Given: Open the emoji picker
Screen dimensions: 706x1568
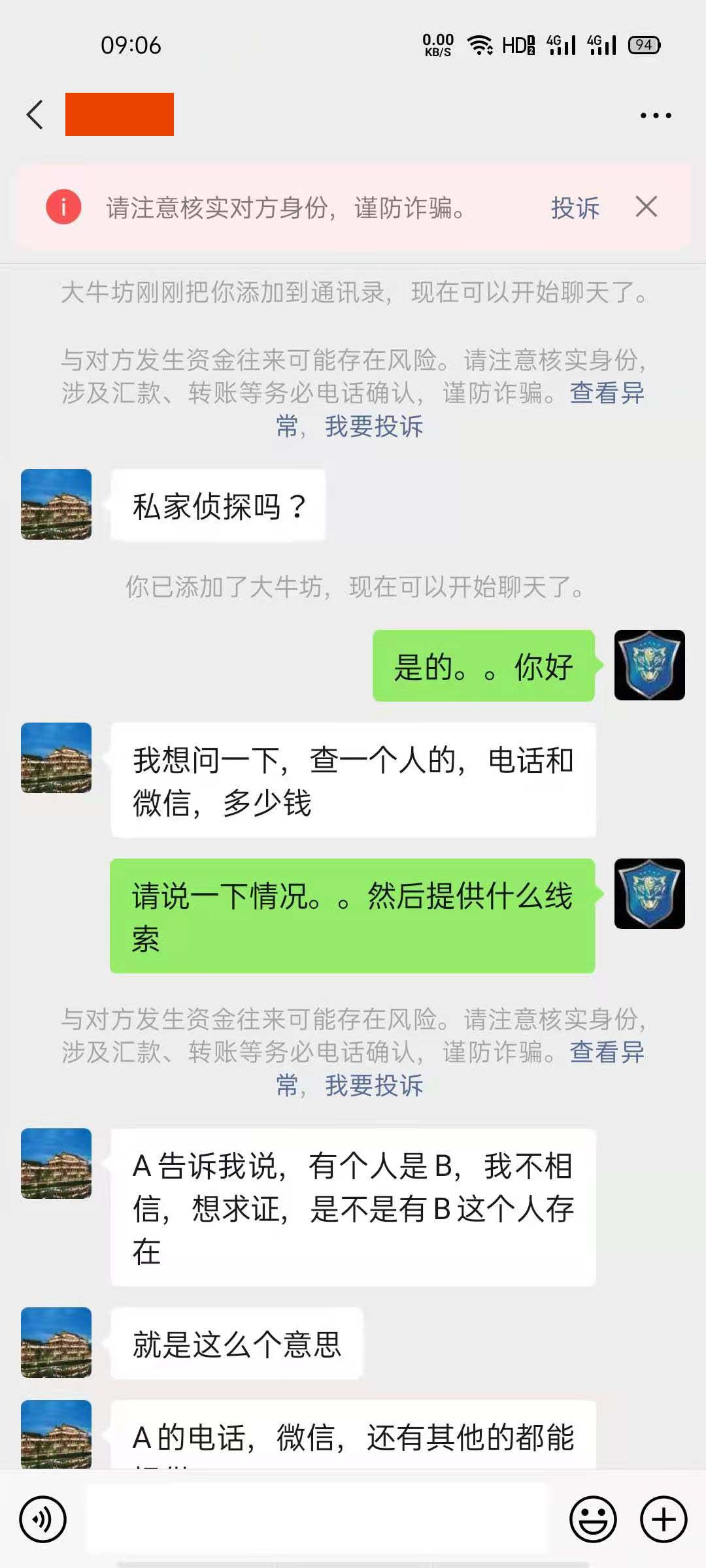Looking at the screenshot, I should (x=593, y=1519).
